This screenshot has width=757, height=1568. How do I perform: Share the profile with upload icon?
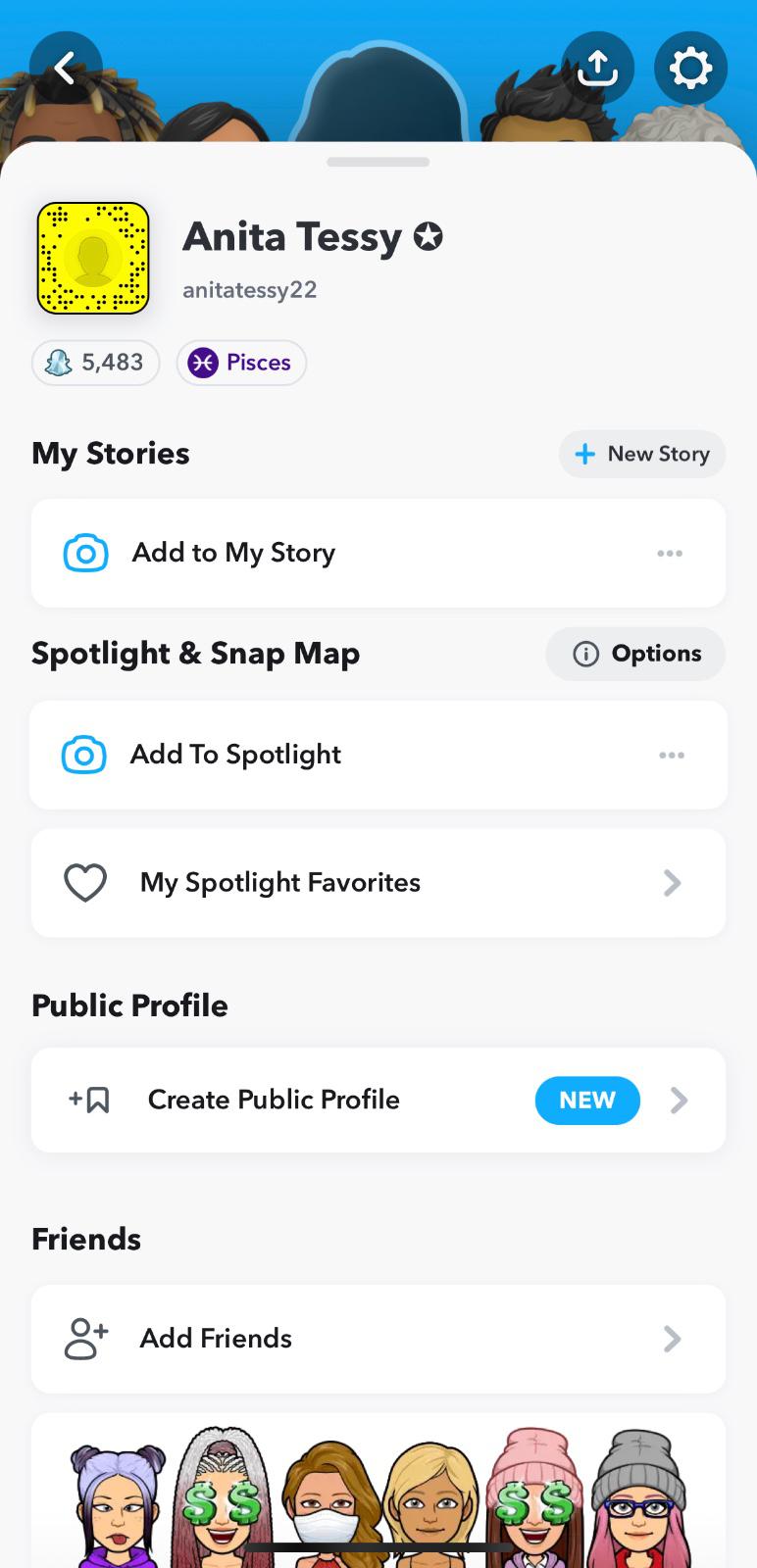[597, 69]
